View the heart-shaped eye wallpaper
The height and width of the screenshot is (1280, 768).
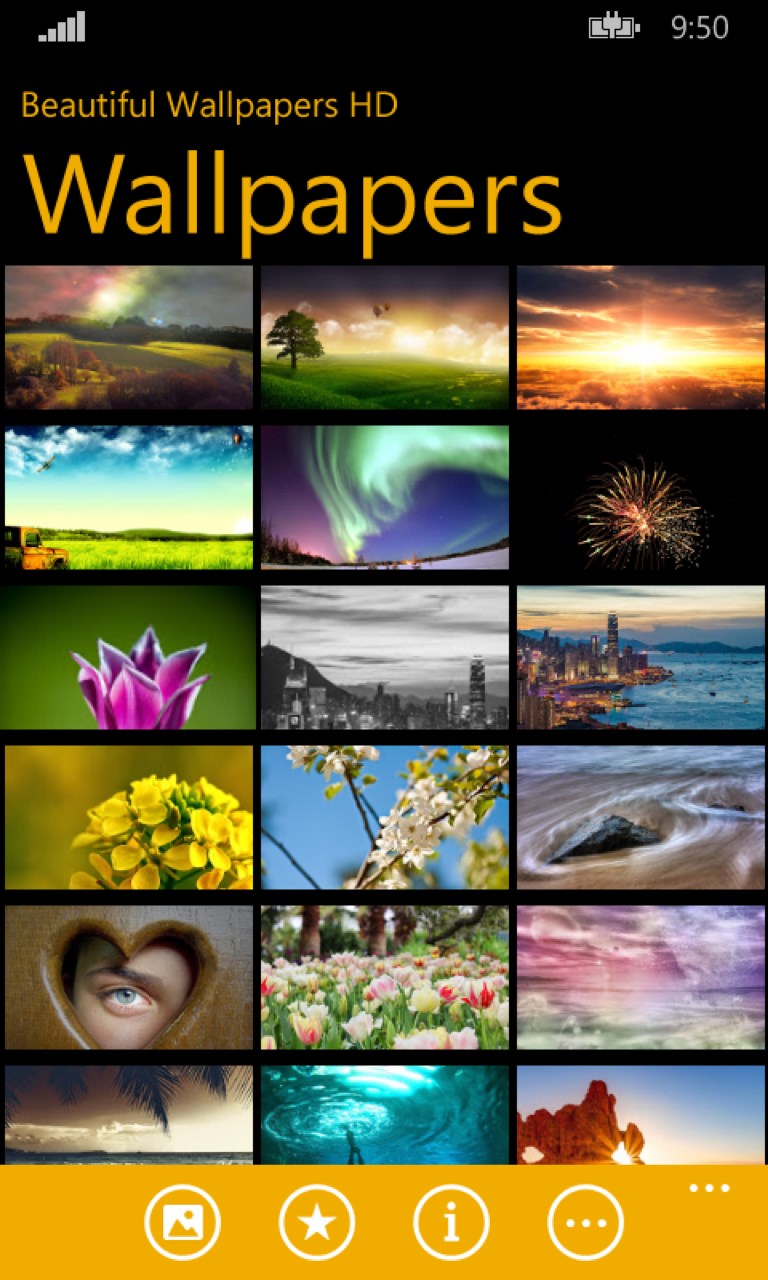(128, 977)
